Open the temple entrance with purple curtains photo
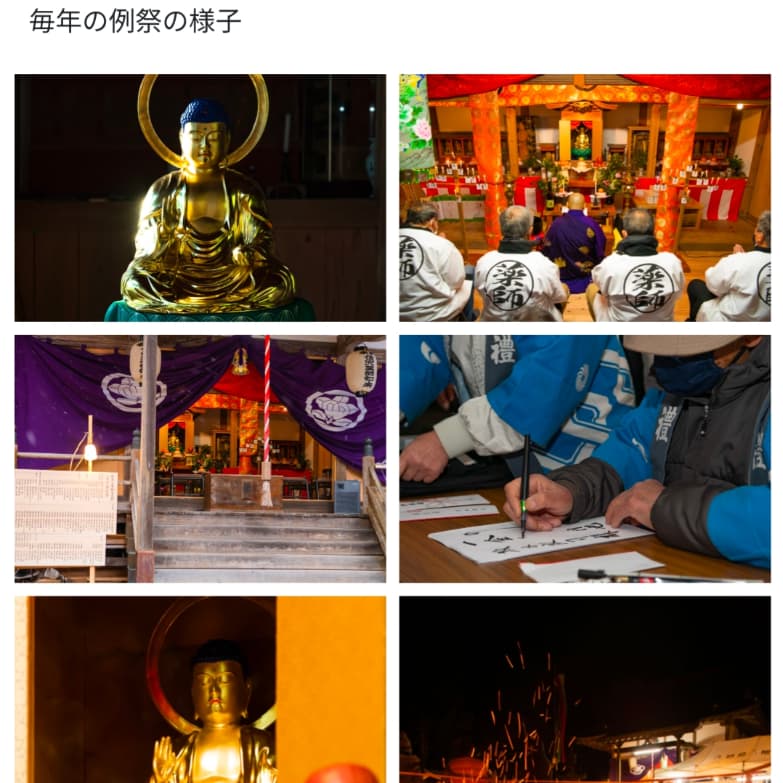The width and height of the screenshot is (783, 783). click(x=200, y=458)
